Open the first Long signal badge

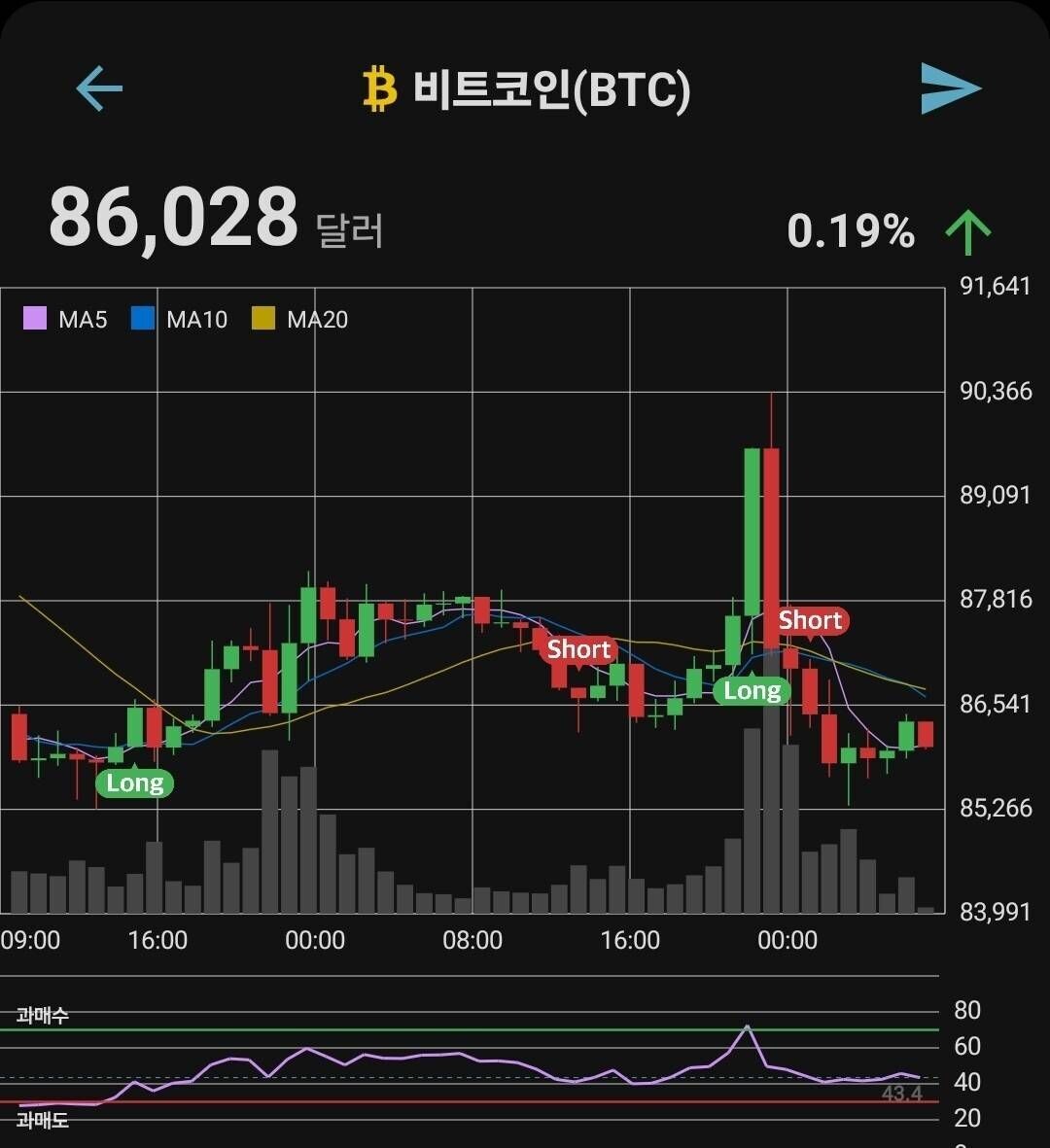134,783
